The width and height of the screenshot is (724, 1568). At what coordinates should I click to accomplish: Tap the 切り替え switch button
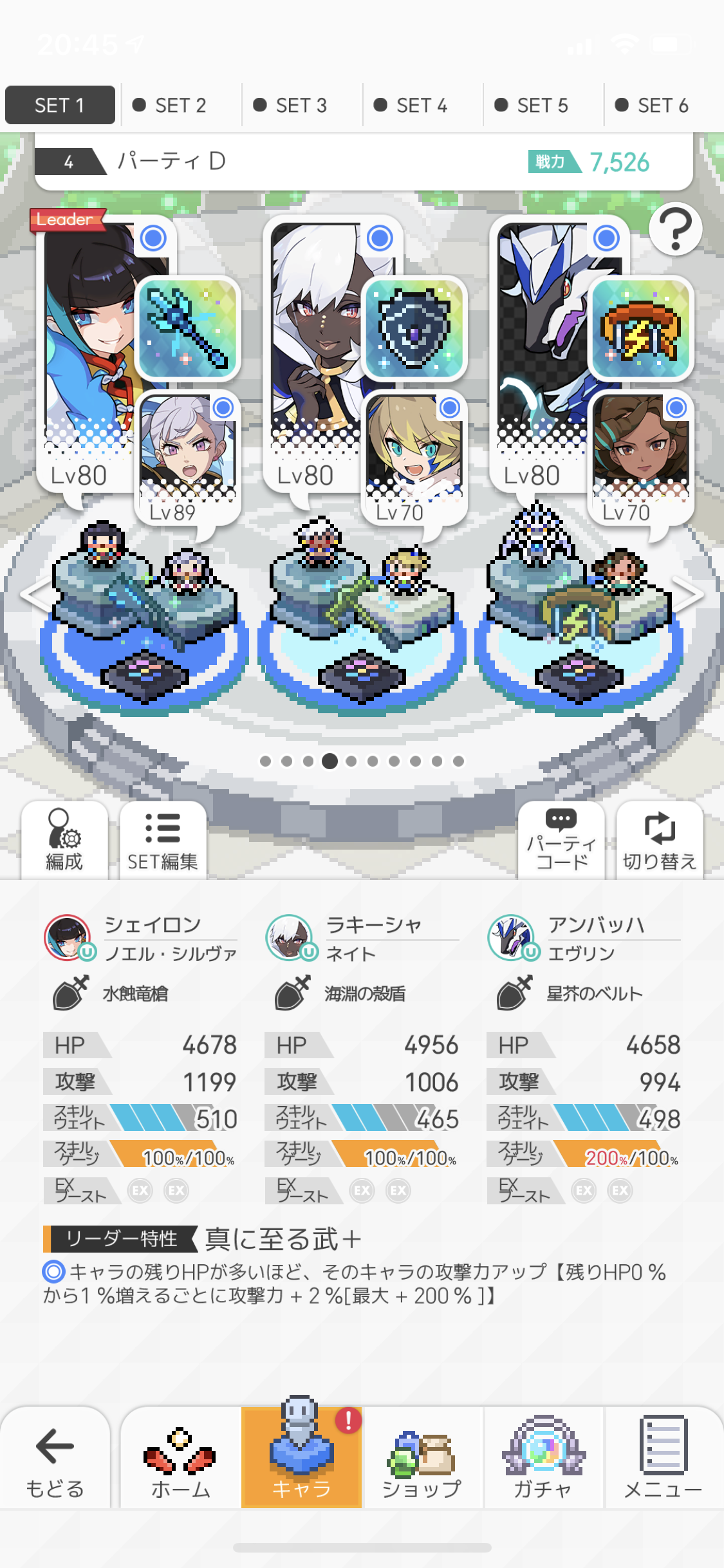point(660,840)
